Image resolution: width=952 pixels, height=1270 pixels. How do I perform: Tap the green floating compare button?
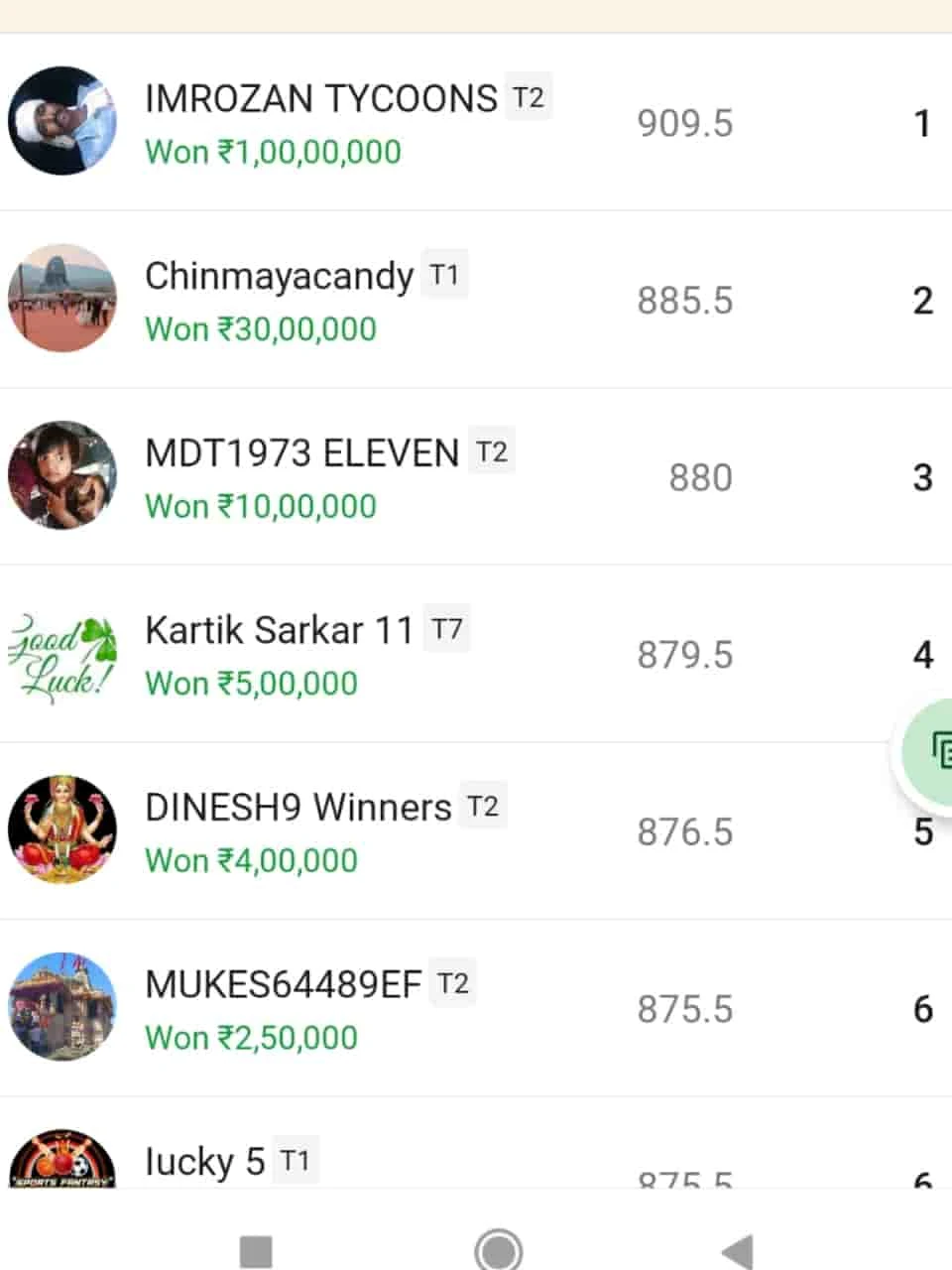tap(934, 750)
